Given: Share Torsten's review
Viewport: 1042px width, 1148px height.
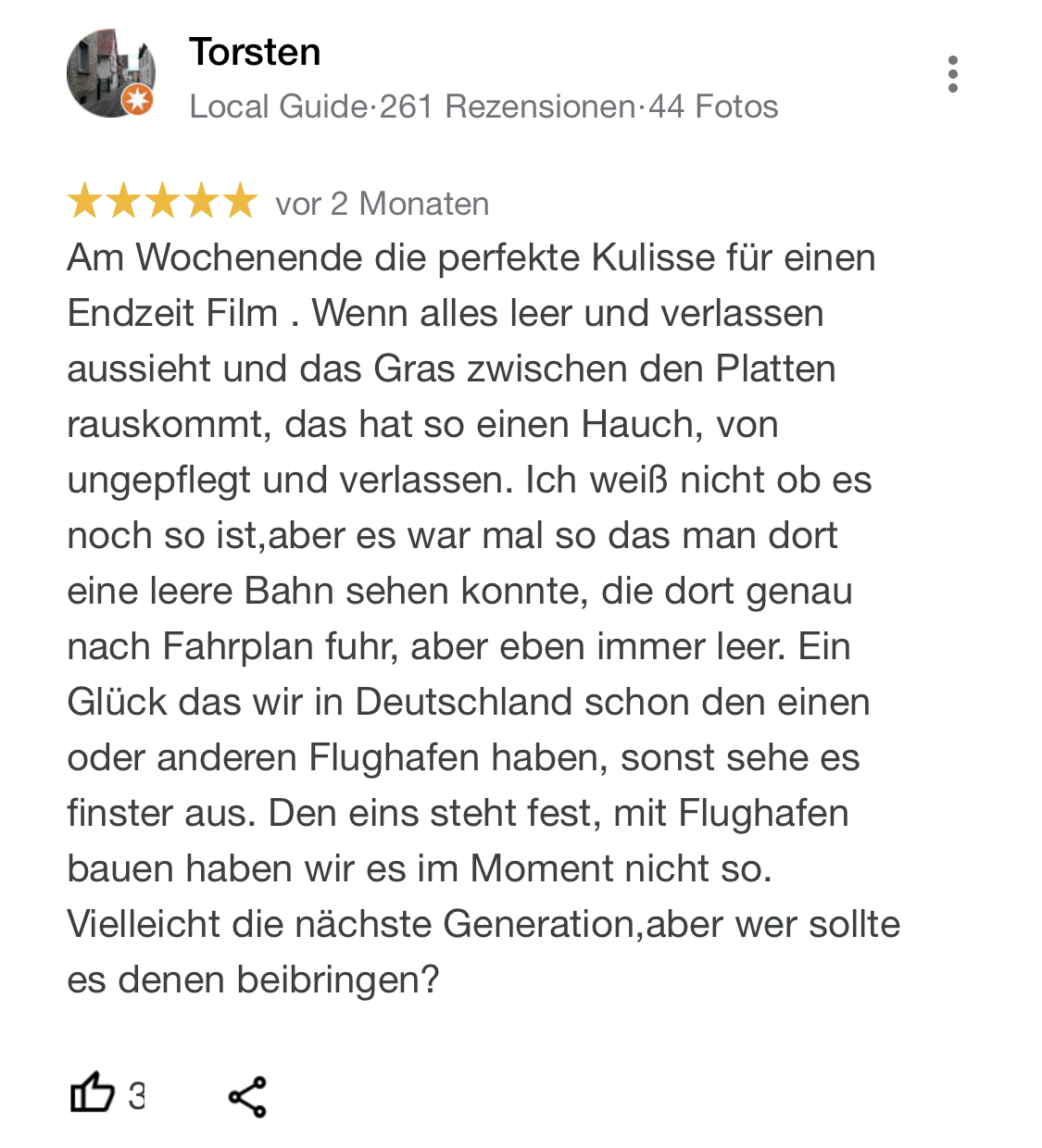Looking at the screenshot, I should pos(247,1097).
